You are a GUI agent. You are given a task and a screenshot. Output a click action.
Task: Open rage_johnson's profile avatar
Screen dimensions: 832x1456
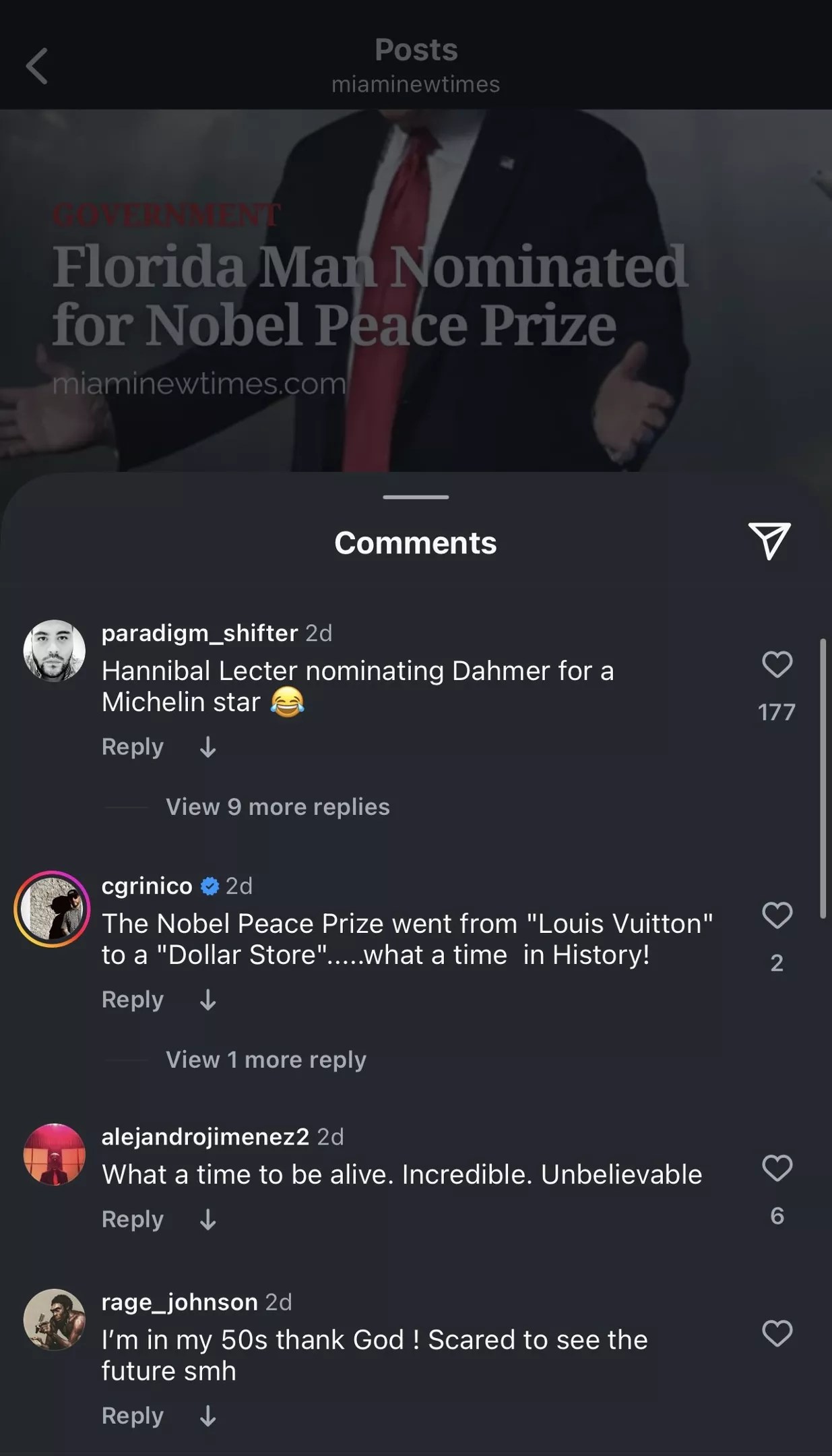54,1320
